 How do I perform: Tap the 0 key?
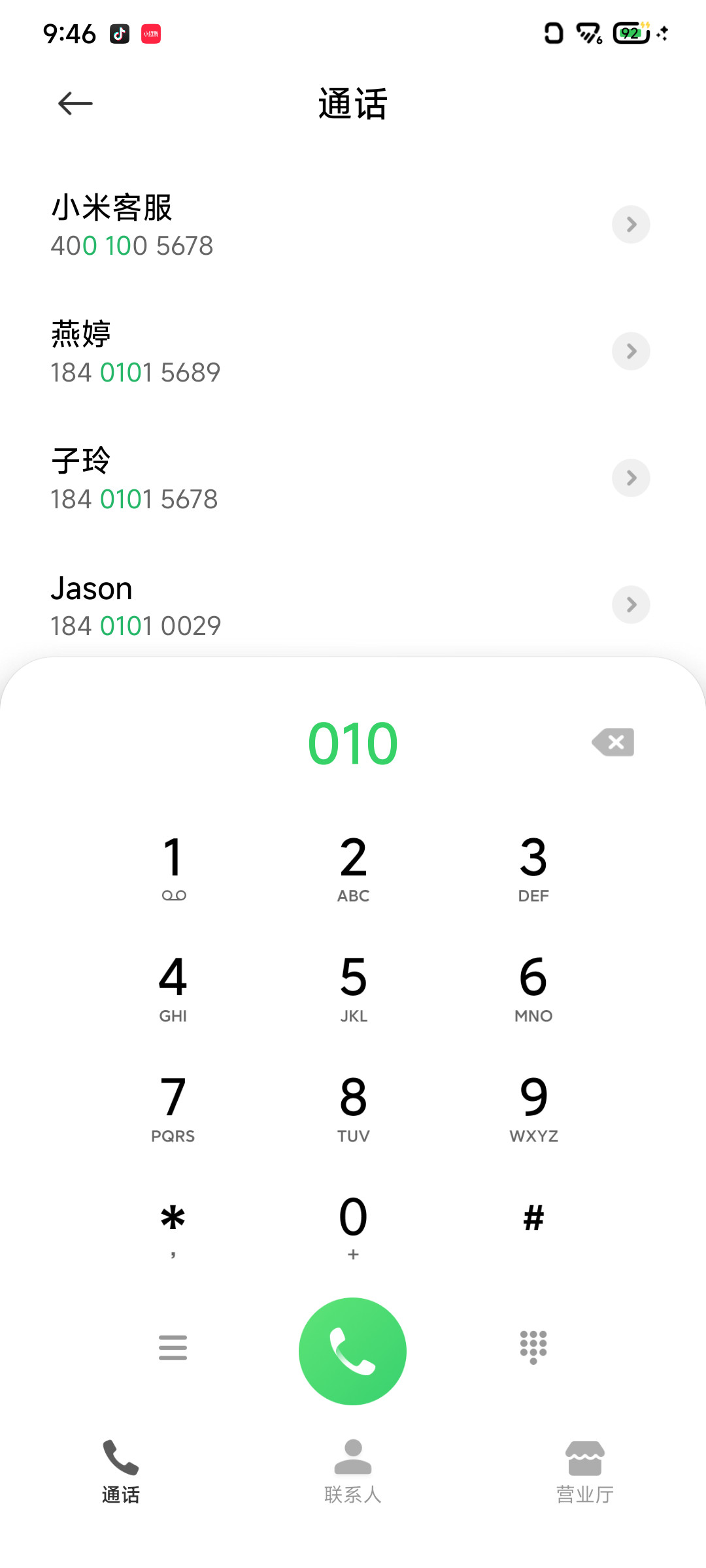coord(353,1227)
